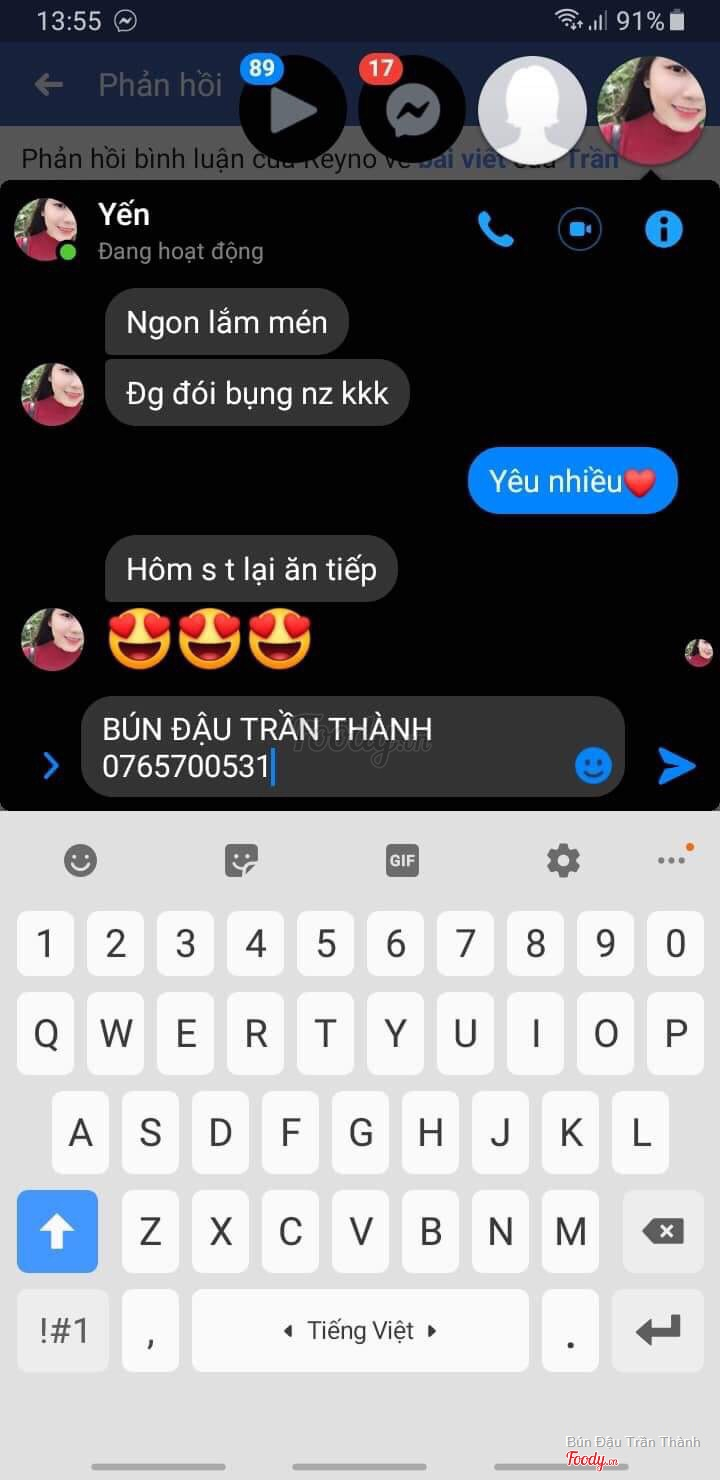Open keyboard sticker panel
720x1480 pixels.
point(241,860)
